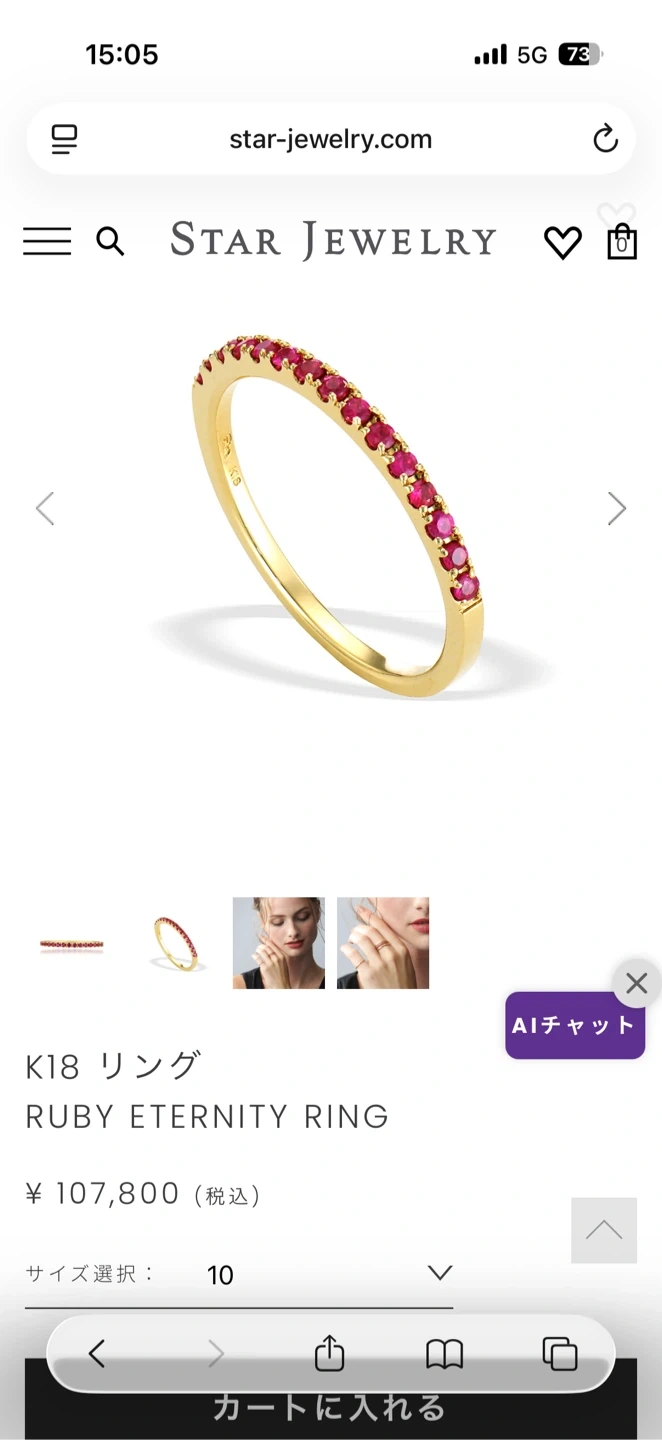Open the site search
662x1440 pixels.
[110, 241]
